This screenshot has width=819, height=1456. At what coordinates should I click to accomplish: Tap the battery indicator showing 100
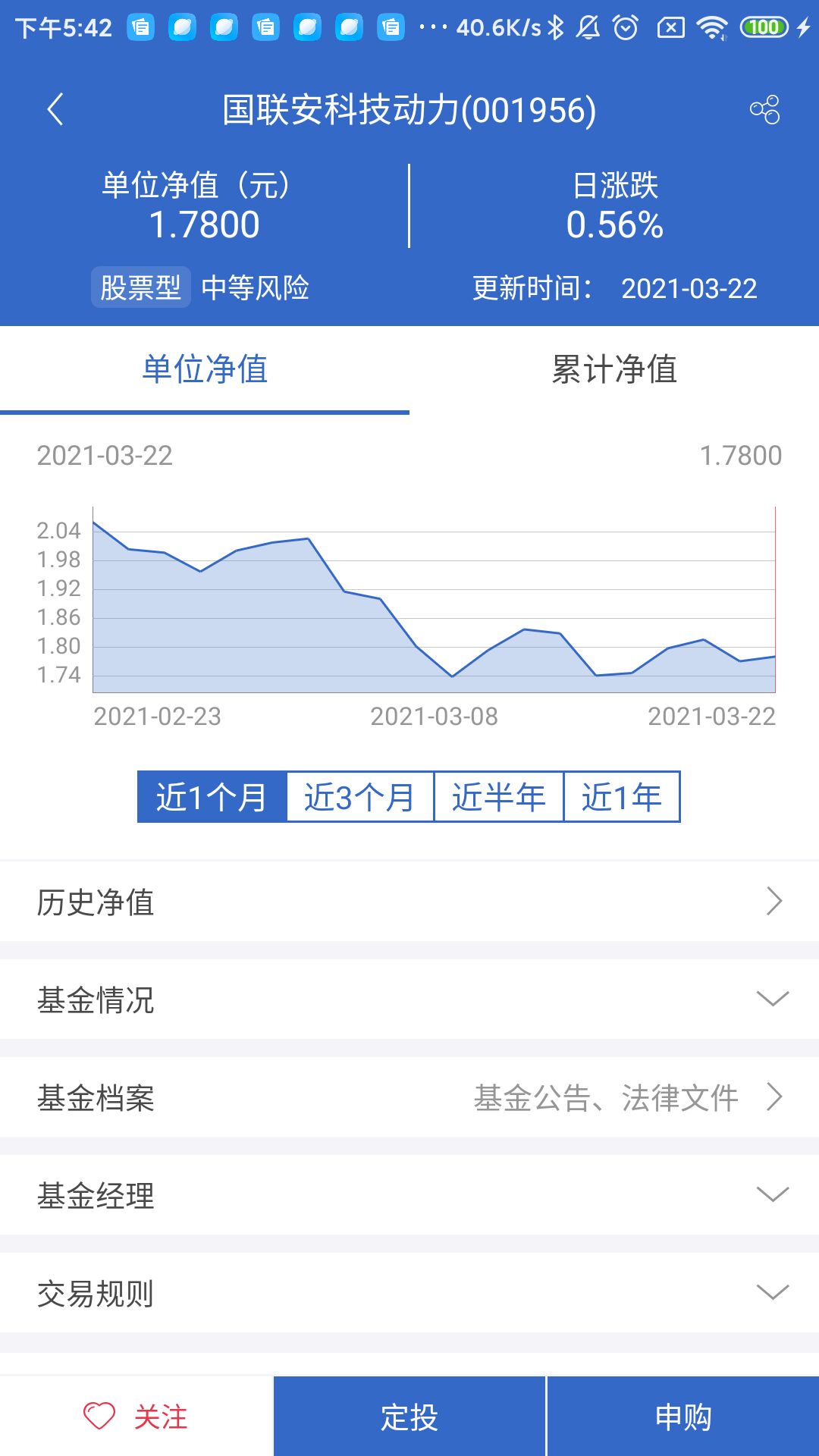[764, 25]
